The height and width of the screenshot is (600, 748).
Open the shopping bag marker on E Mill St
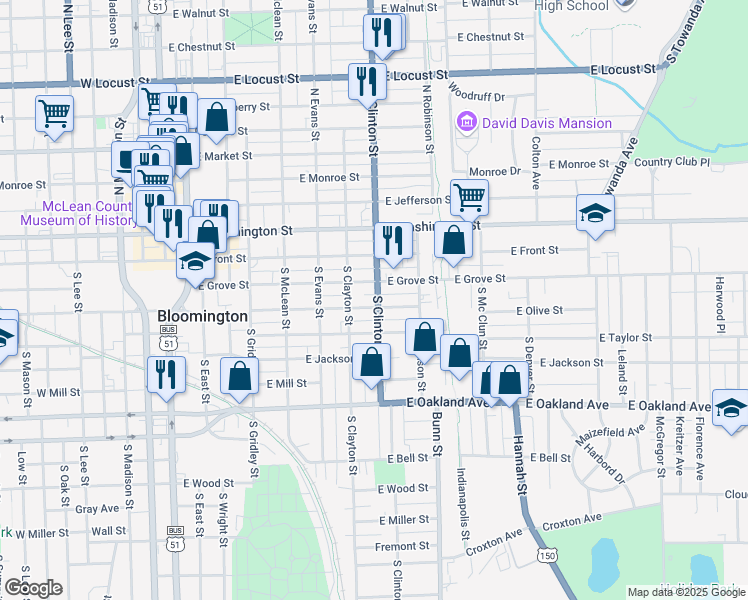tap(239, 376)
